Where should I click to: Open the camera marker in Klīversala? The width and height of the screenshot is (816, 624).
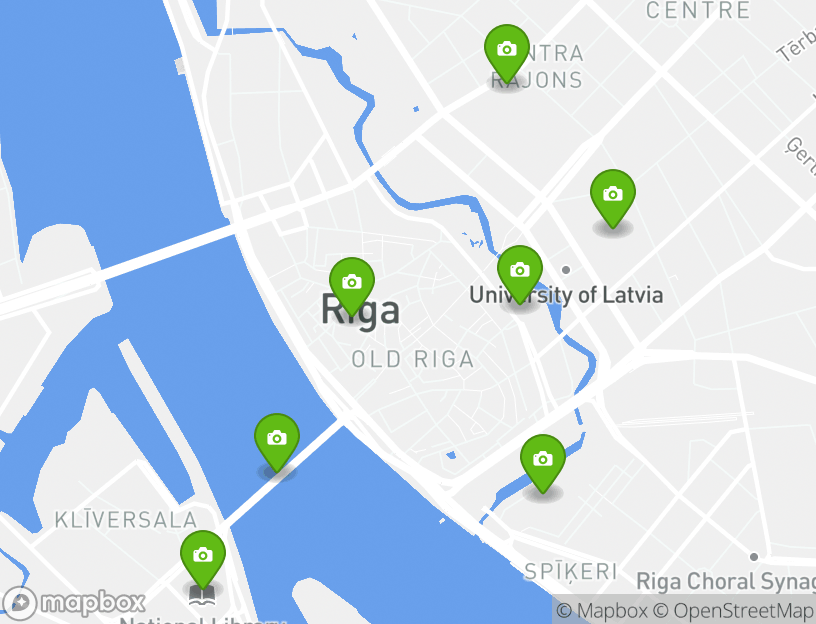202,555
